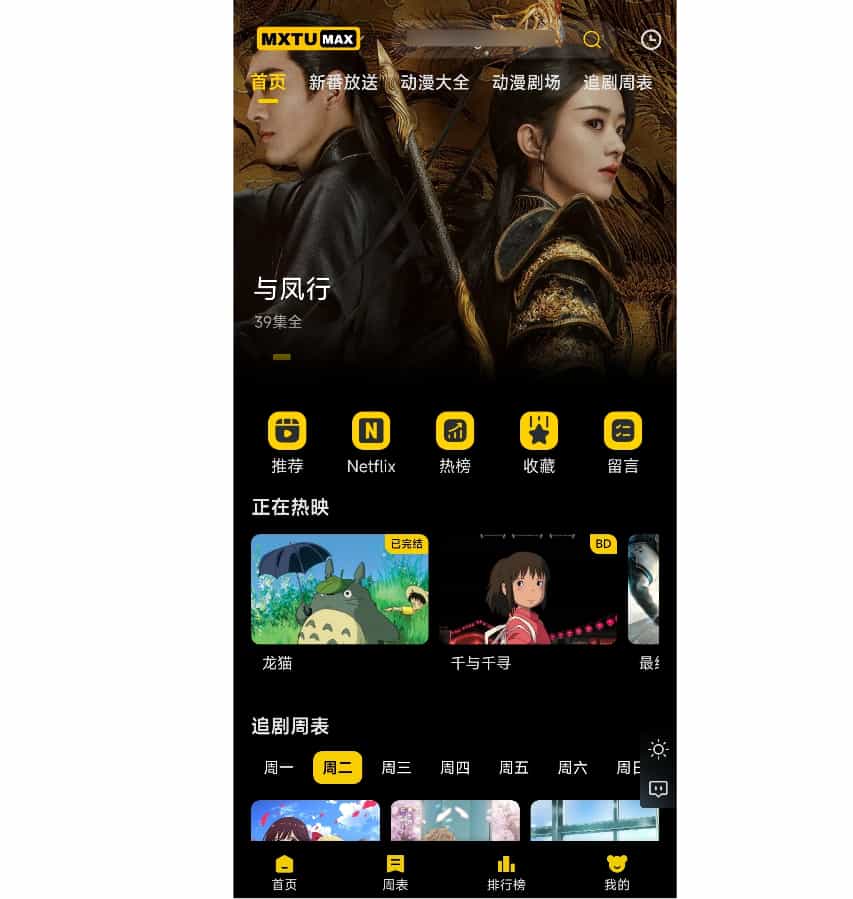Open the 收藏 favorites shortcut
Image resolution: width=853 pixels, height=899 pixels.
click(x=539, y=443)
